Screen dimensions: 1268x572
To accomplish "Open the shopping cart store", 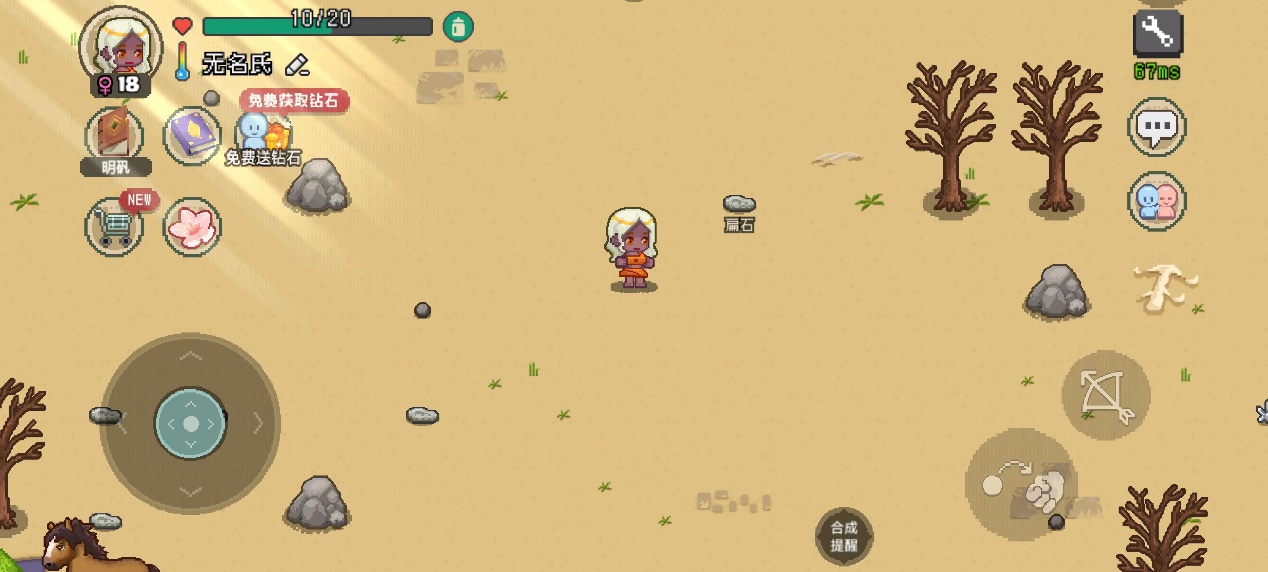I will (113, 227).
